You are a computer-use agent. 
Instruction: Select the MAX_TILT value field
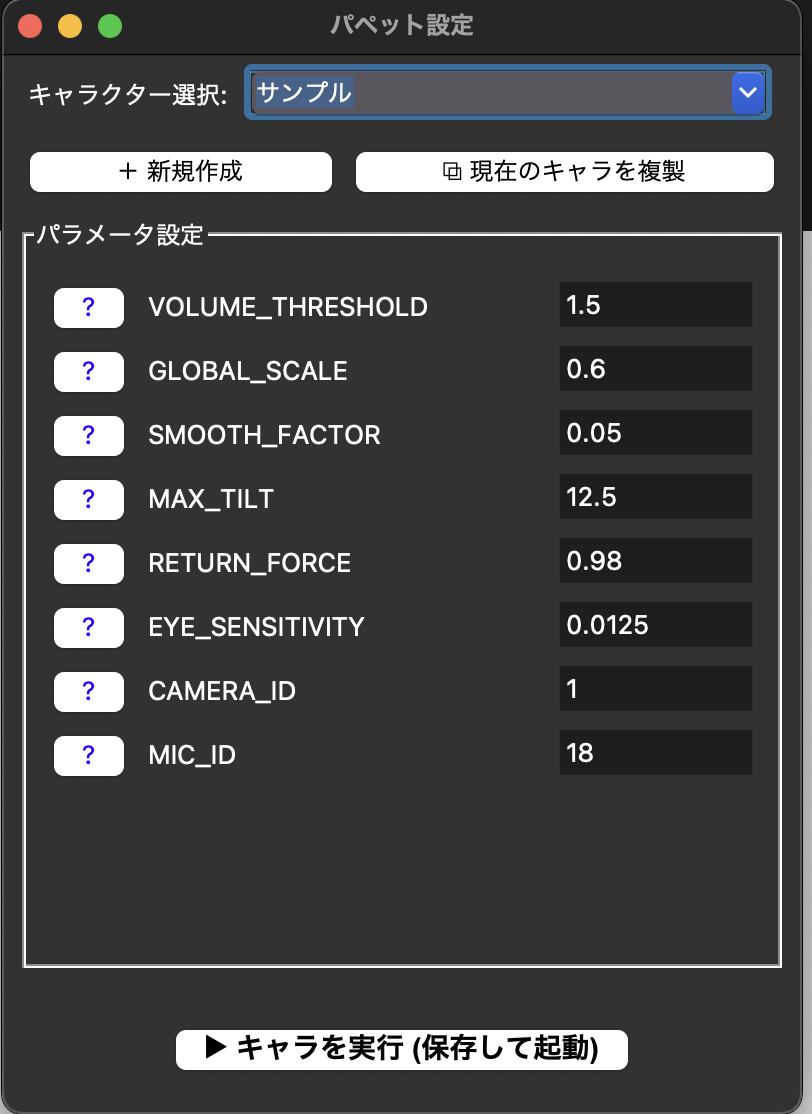(x=655, y=497)
